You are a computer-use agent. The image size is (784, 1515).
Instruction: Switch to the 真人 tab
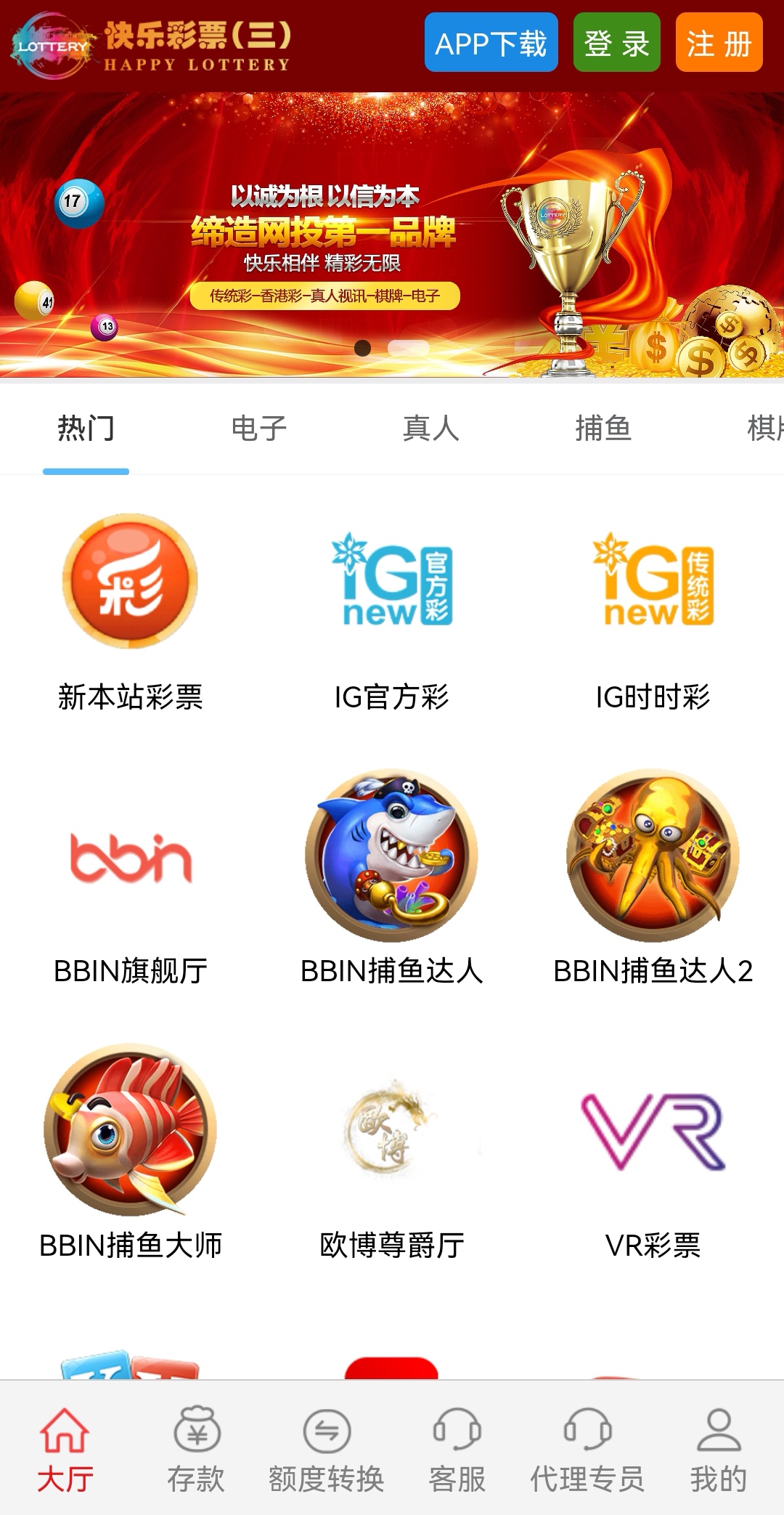tap(430, 428)
